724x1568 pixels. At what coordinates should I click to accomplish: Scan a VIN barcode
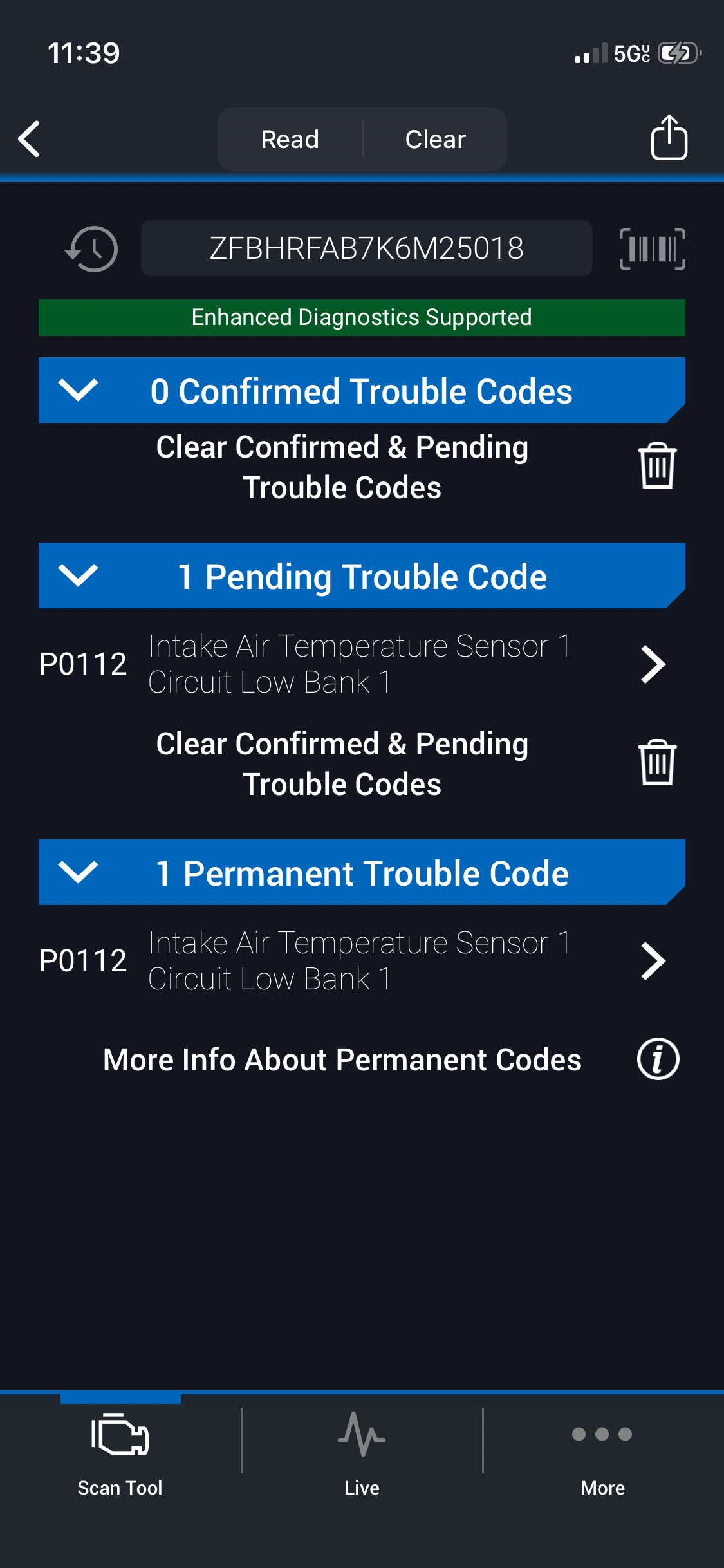click(x=652, y=249)
